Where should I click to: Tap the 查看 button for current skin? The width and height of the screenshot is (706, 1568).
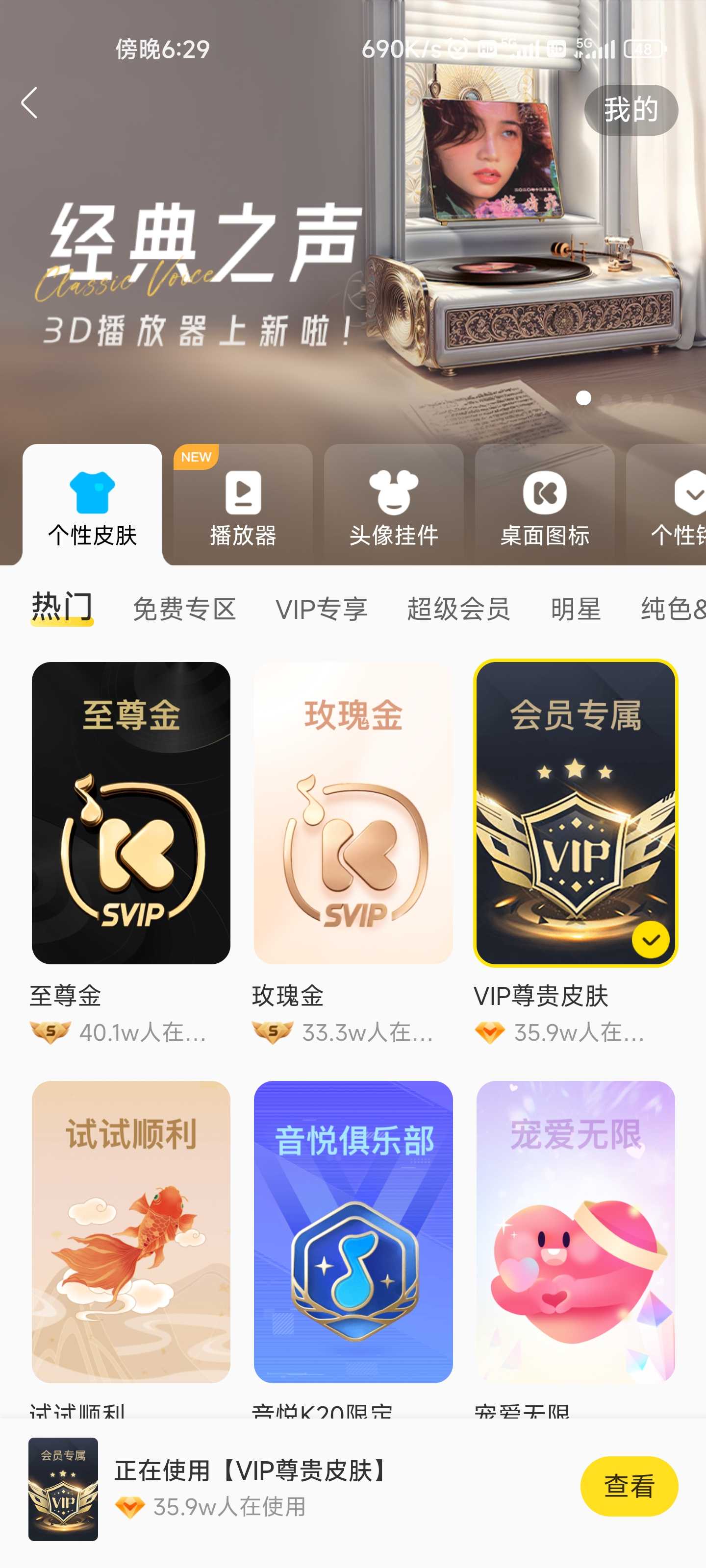click(x=628, y=1486)
